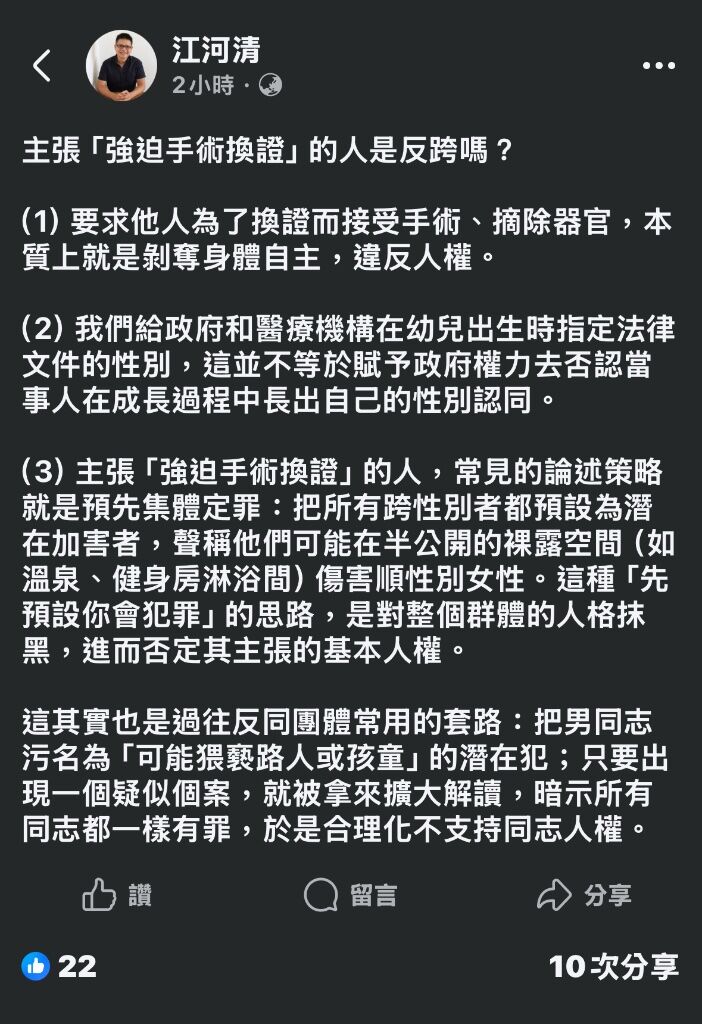Like this post with 讚
Image resolution: width=702 pixels, height=1024 pixels.
116,894
